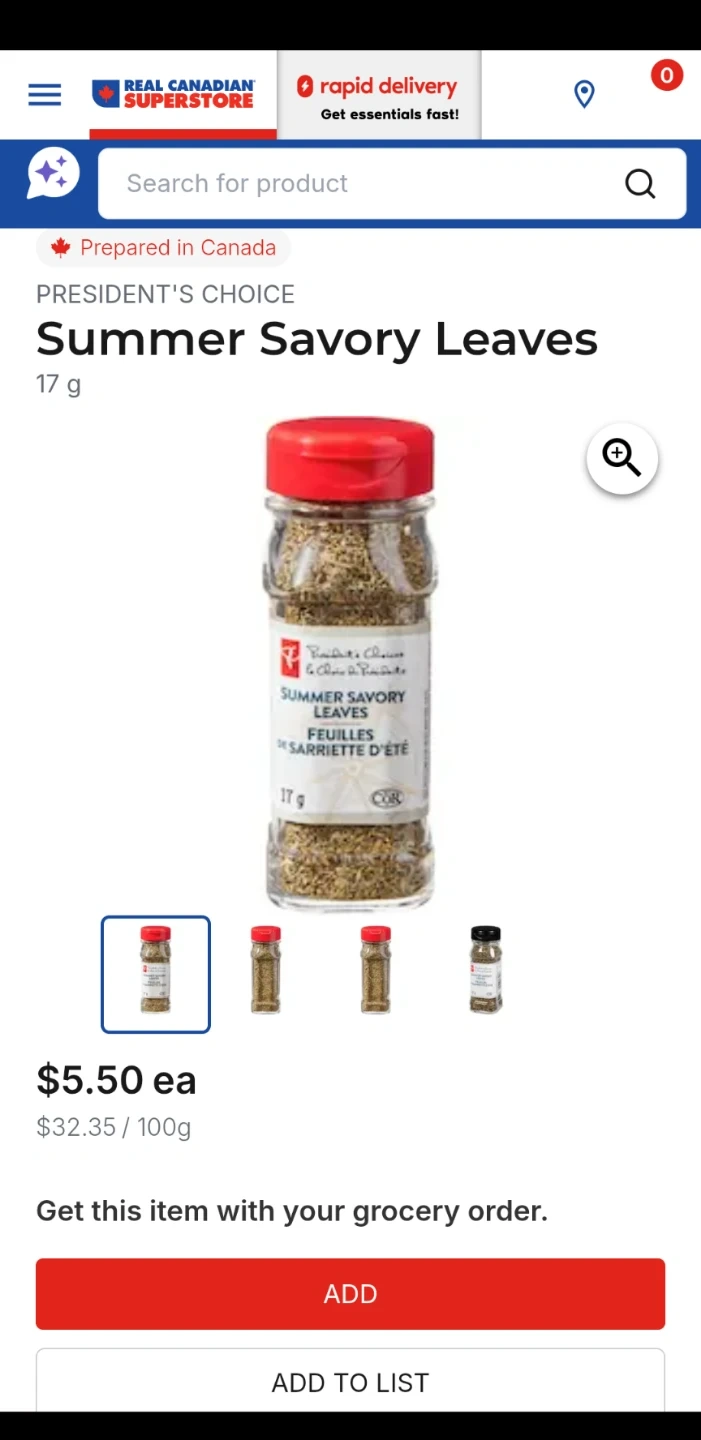701x1440 pixels.
Task: Zoom in on the product image
Action: pyautogui.click(x=621, y=458)
